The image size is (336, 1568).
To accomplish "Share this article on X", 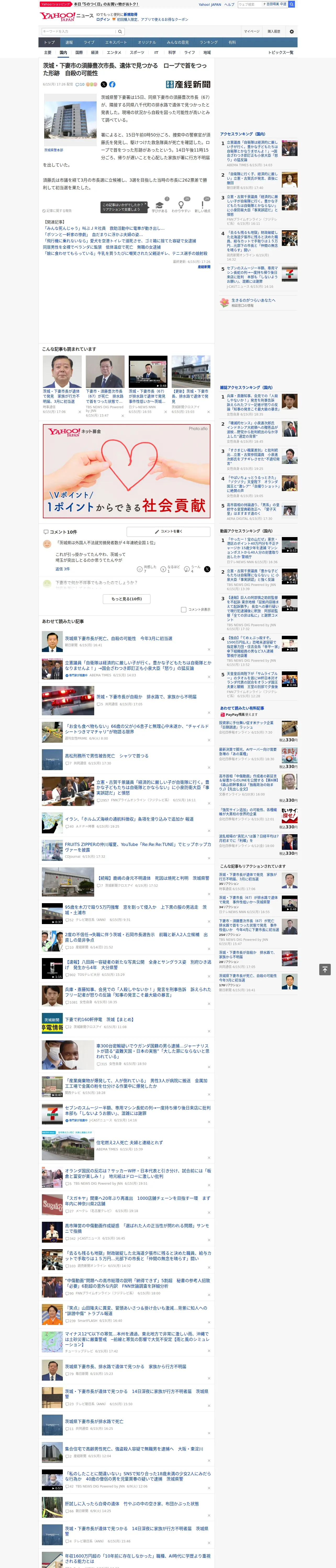I will (104, 85).
